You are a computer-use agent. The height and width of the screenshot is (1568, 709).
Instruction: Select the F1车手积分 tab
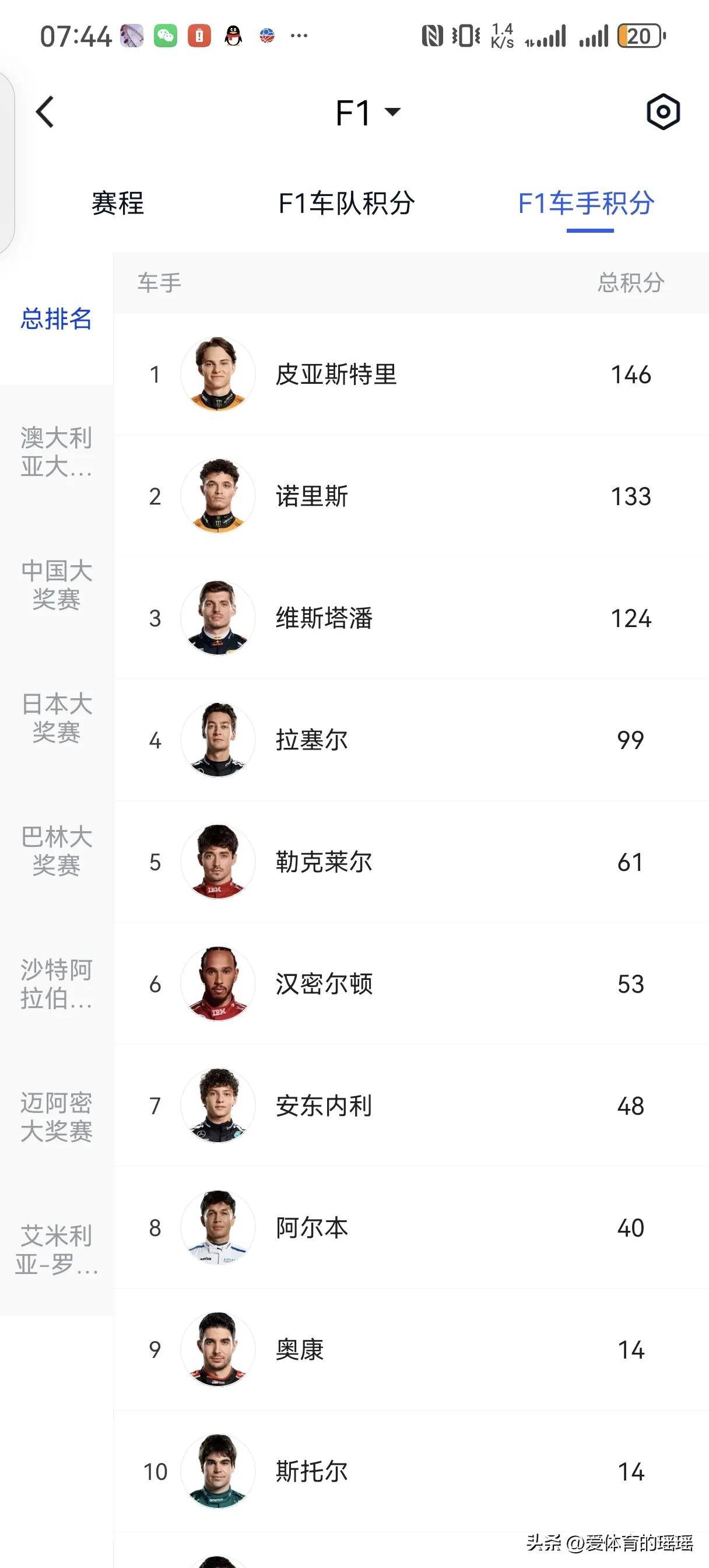click(585, 204)
